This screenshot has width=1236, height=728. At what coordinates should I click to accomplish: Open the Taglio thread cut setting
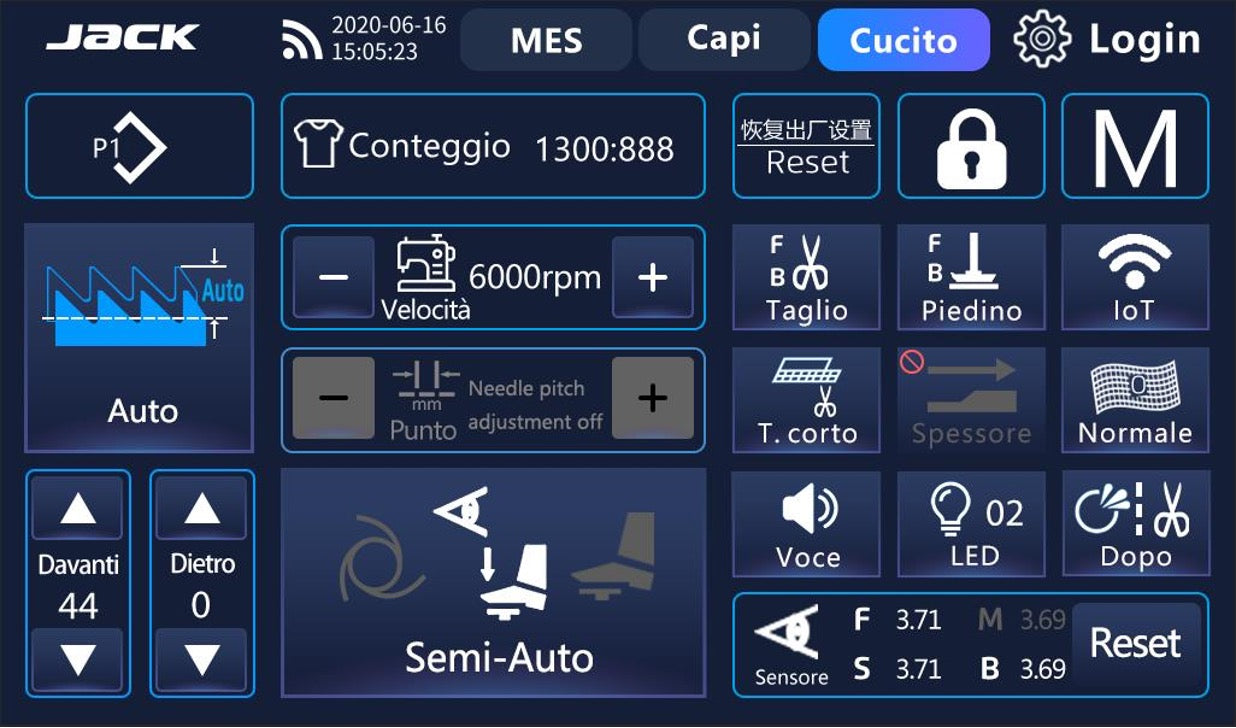pyautogui.click(x=807, y=277)
